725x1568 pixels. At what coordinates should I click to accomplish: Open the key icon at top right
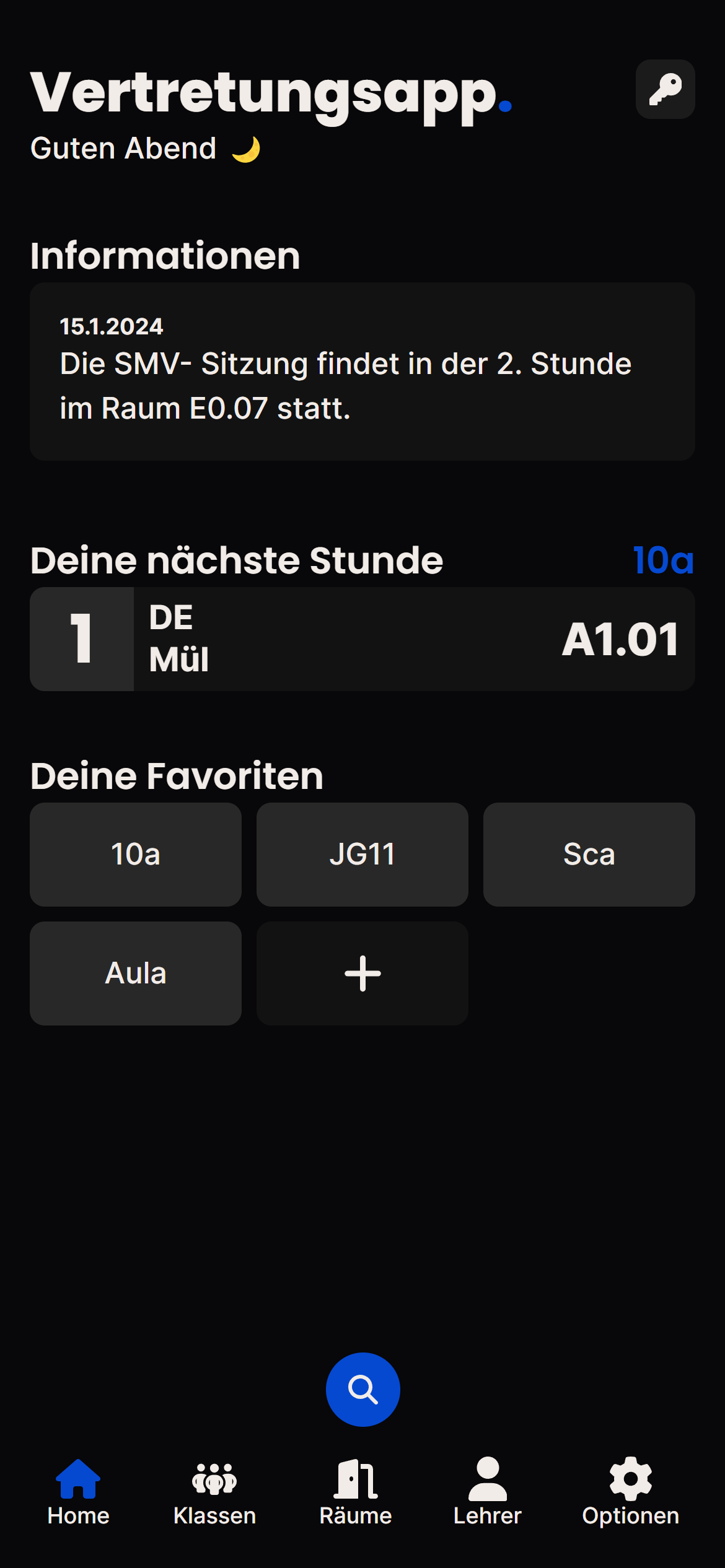coord(665,89)
